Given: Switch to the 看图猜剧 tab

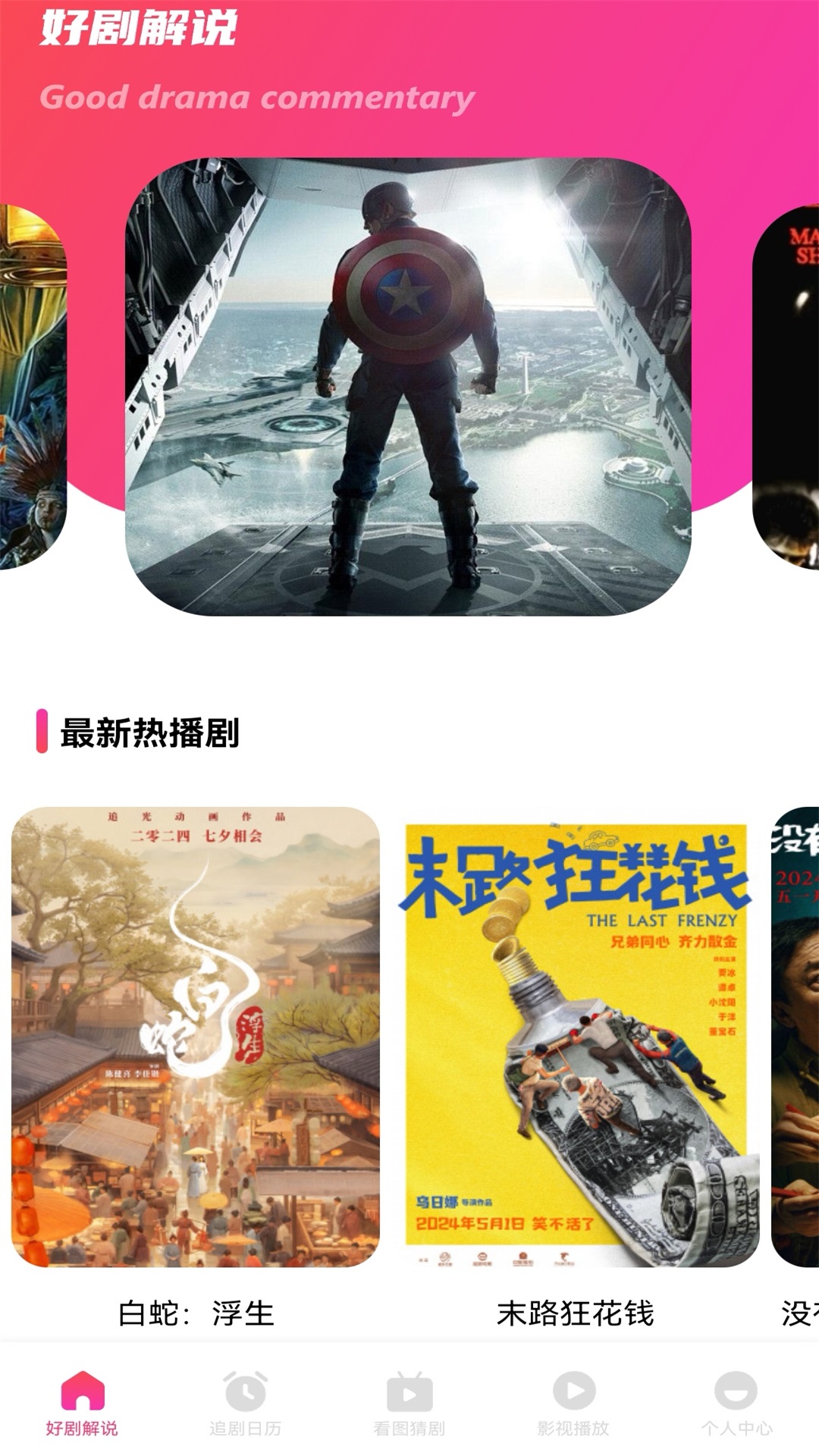Looking at the screenshot, I should point(409,1403).
